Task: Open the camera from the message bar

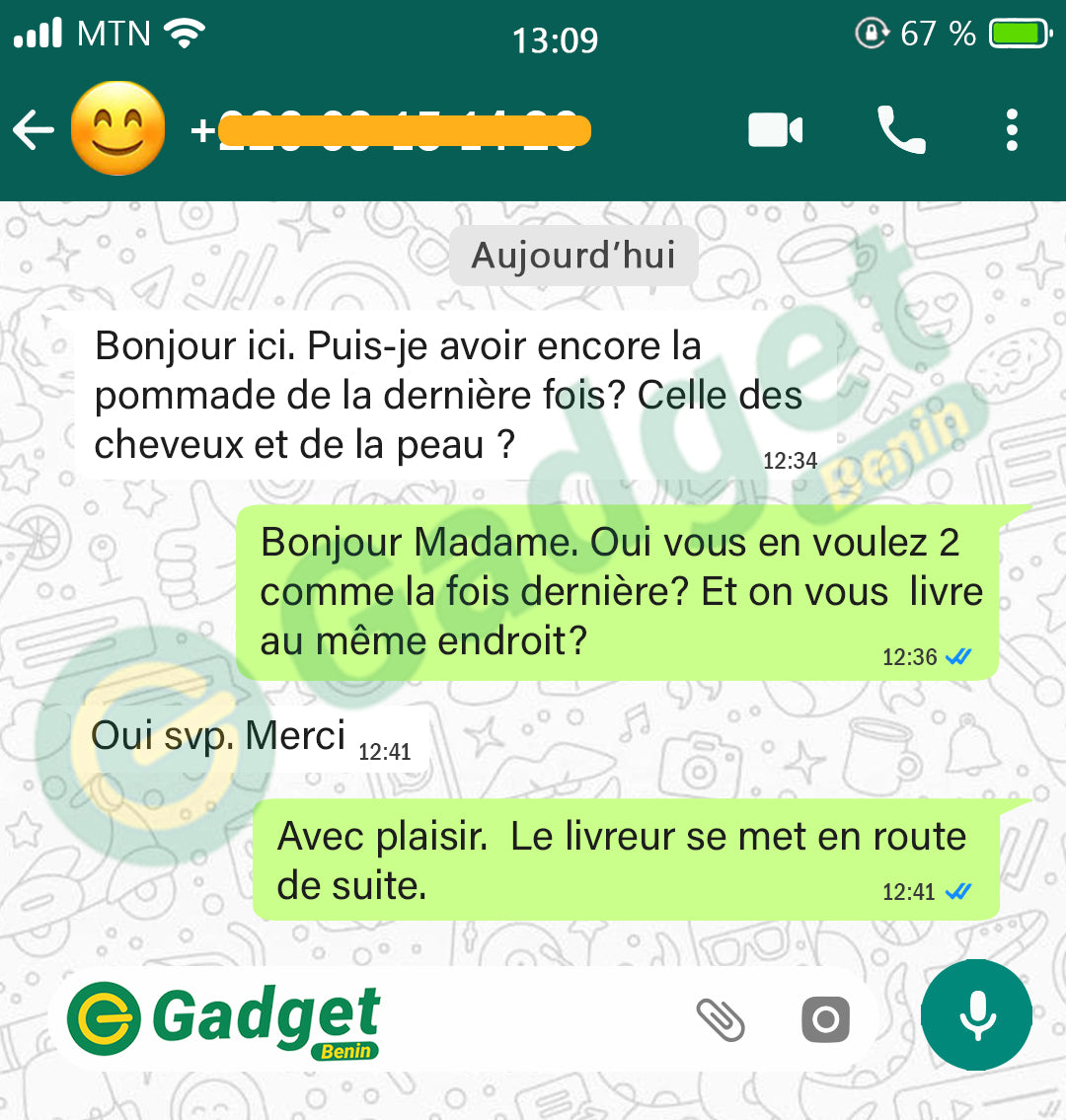Action: [825, 1019]
